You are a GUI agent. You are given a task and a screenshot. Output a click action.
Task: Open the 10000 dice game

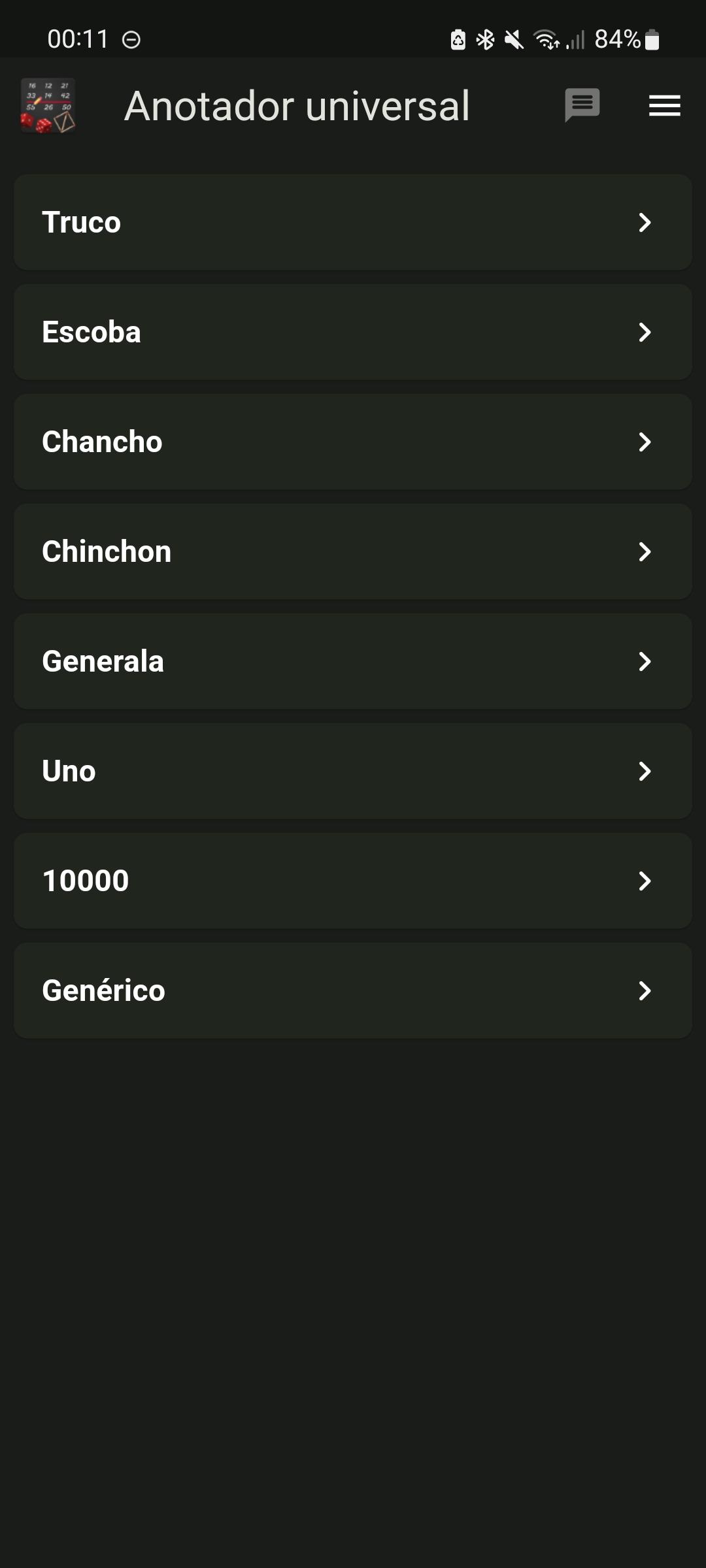353,881
